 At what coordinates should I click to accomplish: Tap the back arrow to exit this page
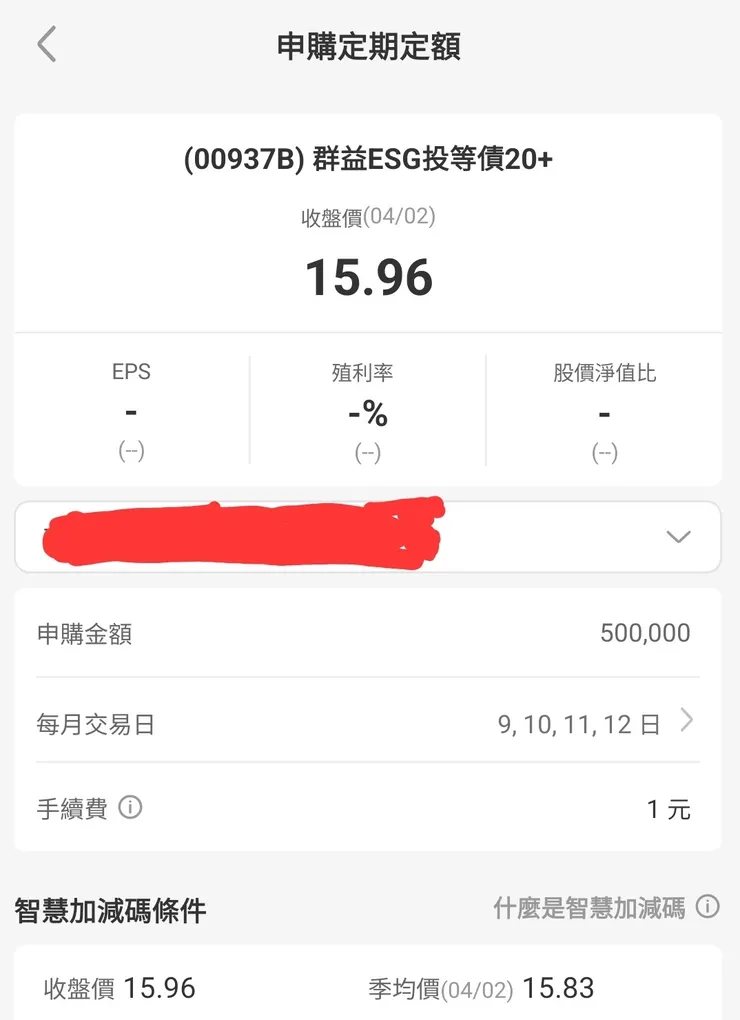[47, 44]
